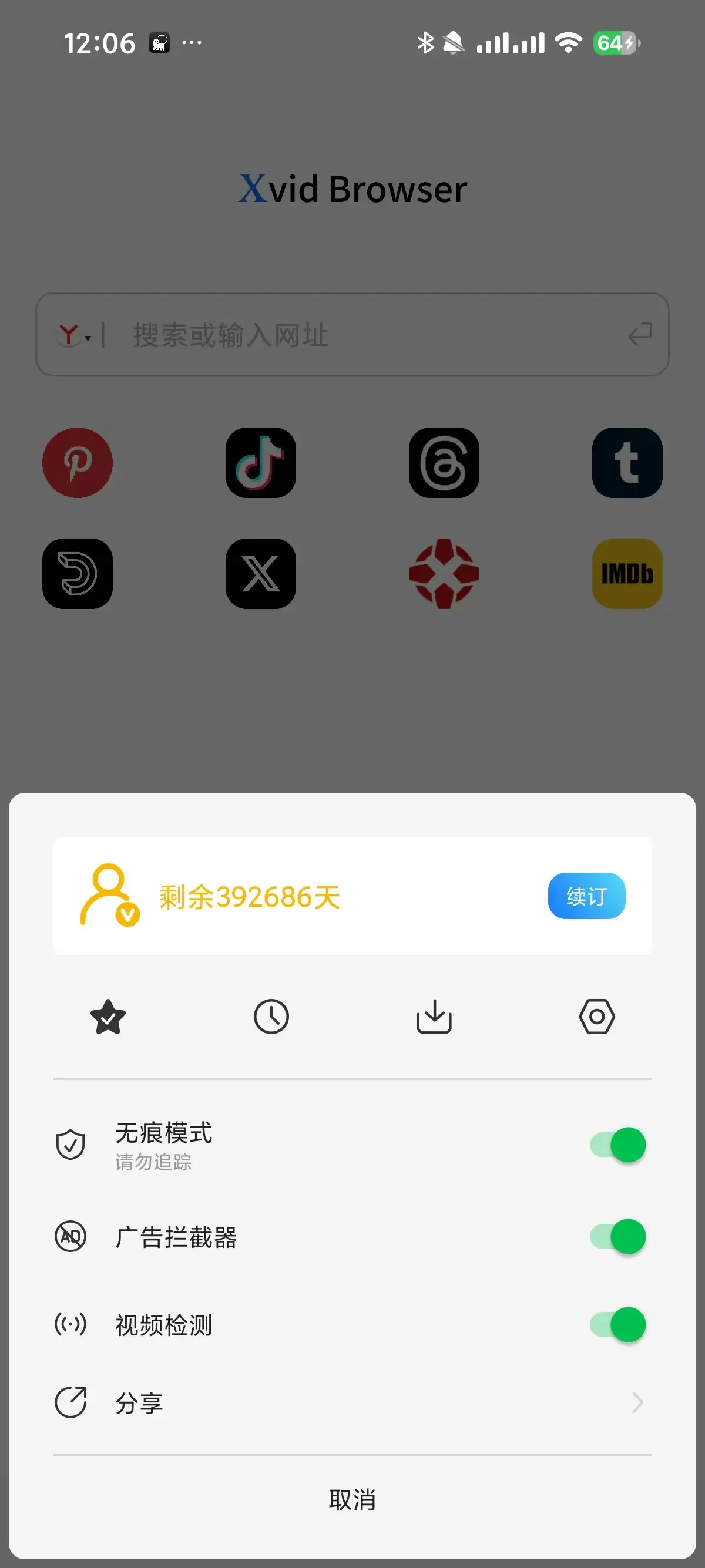The image size is (705, 1568).
Task: Expand the 分享 share options
Action: [352, 1402]
